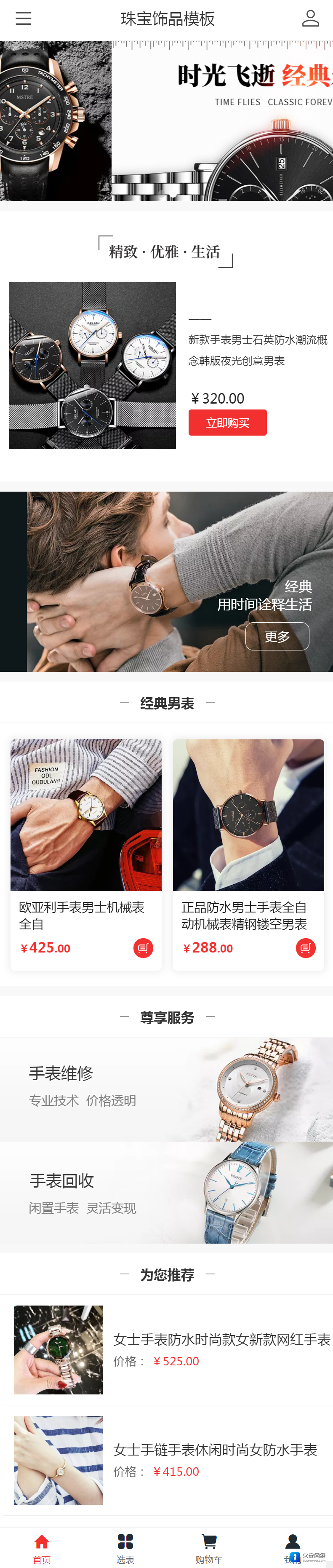Switch to the 首页 tab
Screen dimensions: 333x1568
(41, 1549)
